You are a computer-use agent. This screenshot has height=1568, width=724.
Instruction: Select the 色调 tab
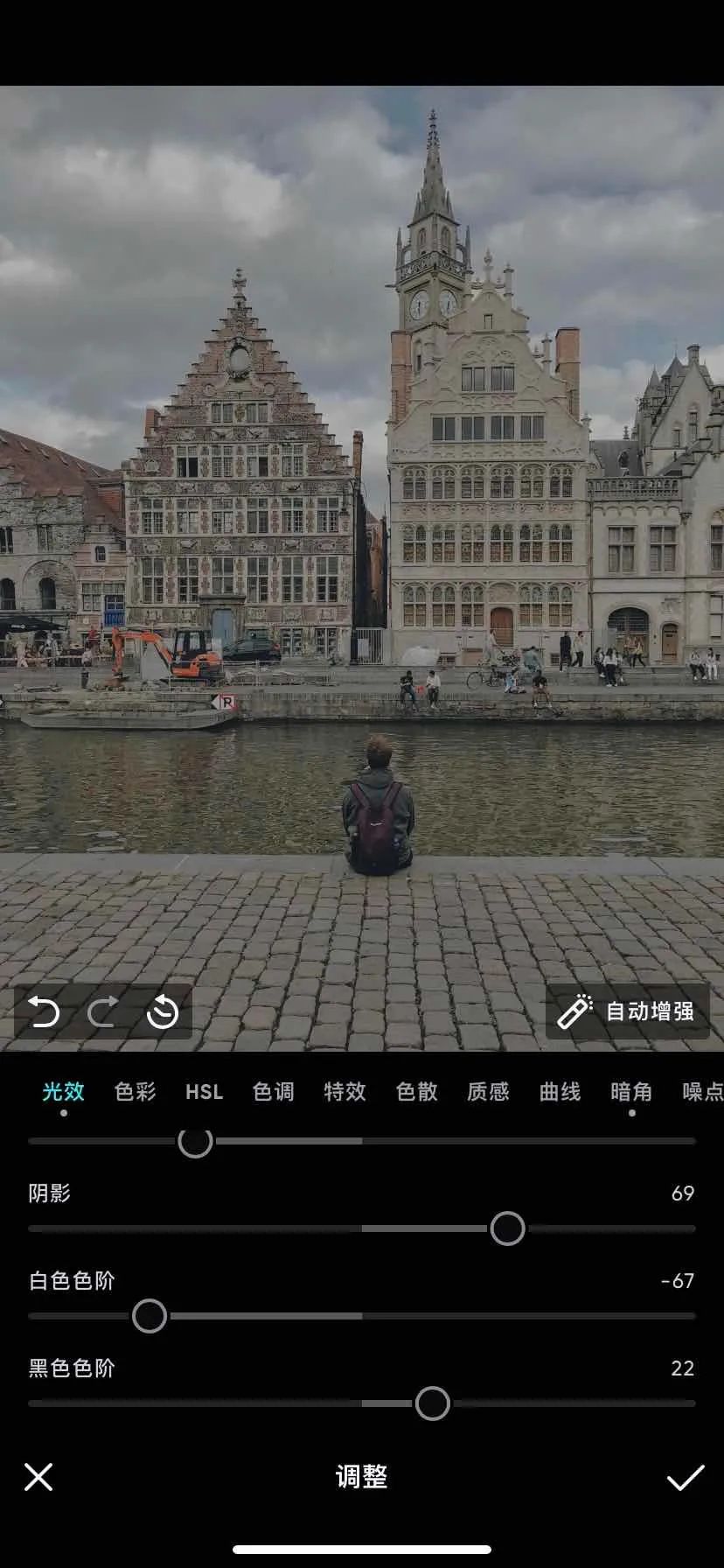coord(273,1092)
